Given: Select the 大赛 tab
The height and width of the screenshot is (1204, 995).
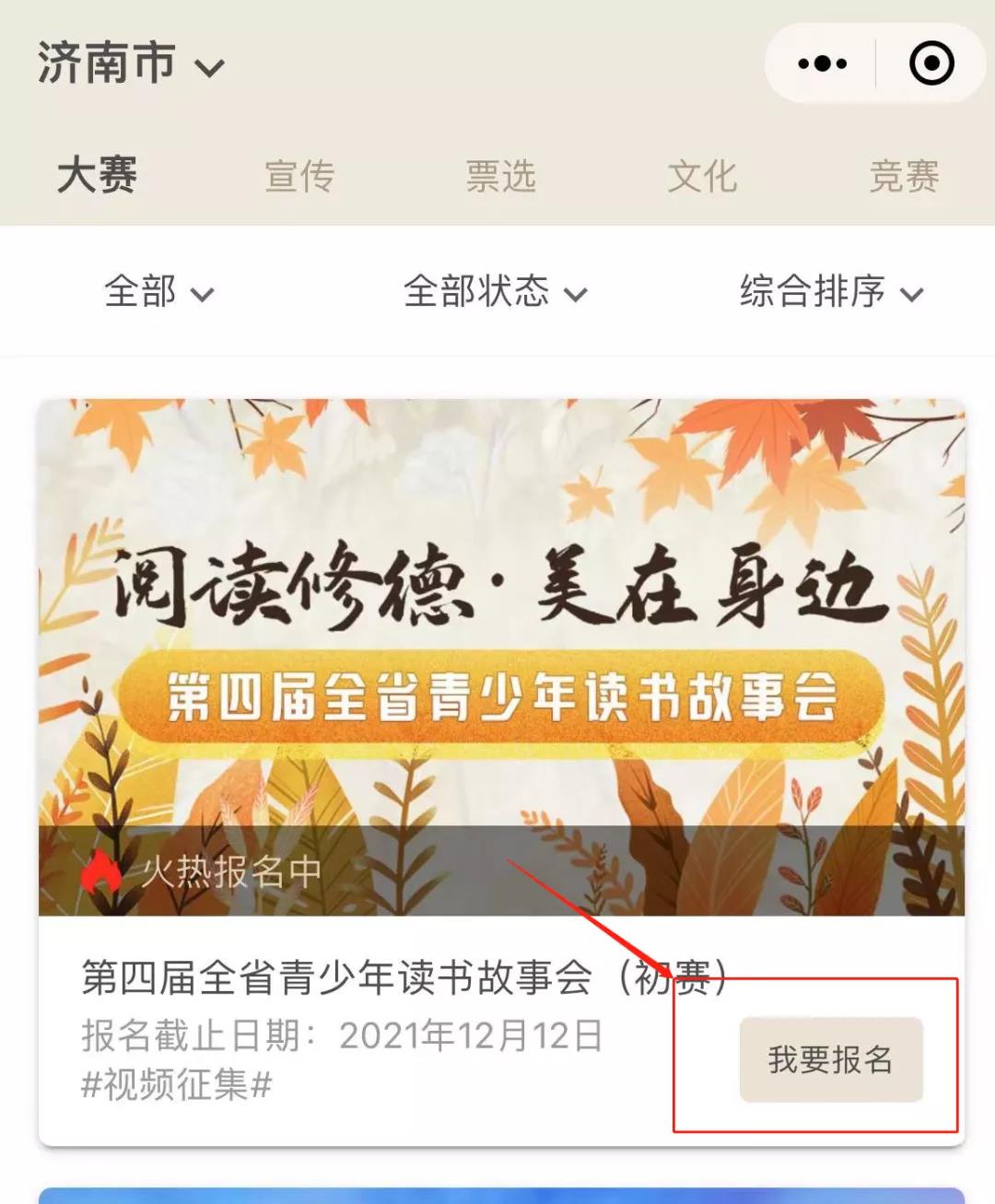Looking at the screenshot, I should [97, 175].
